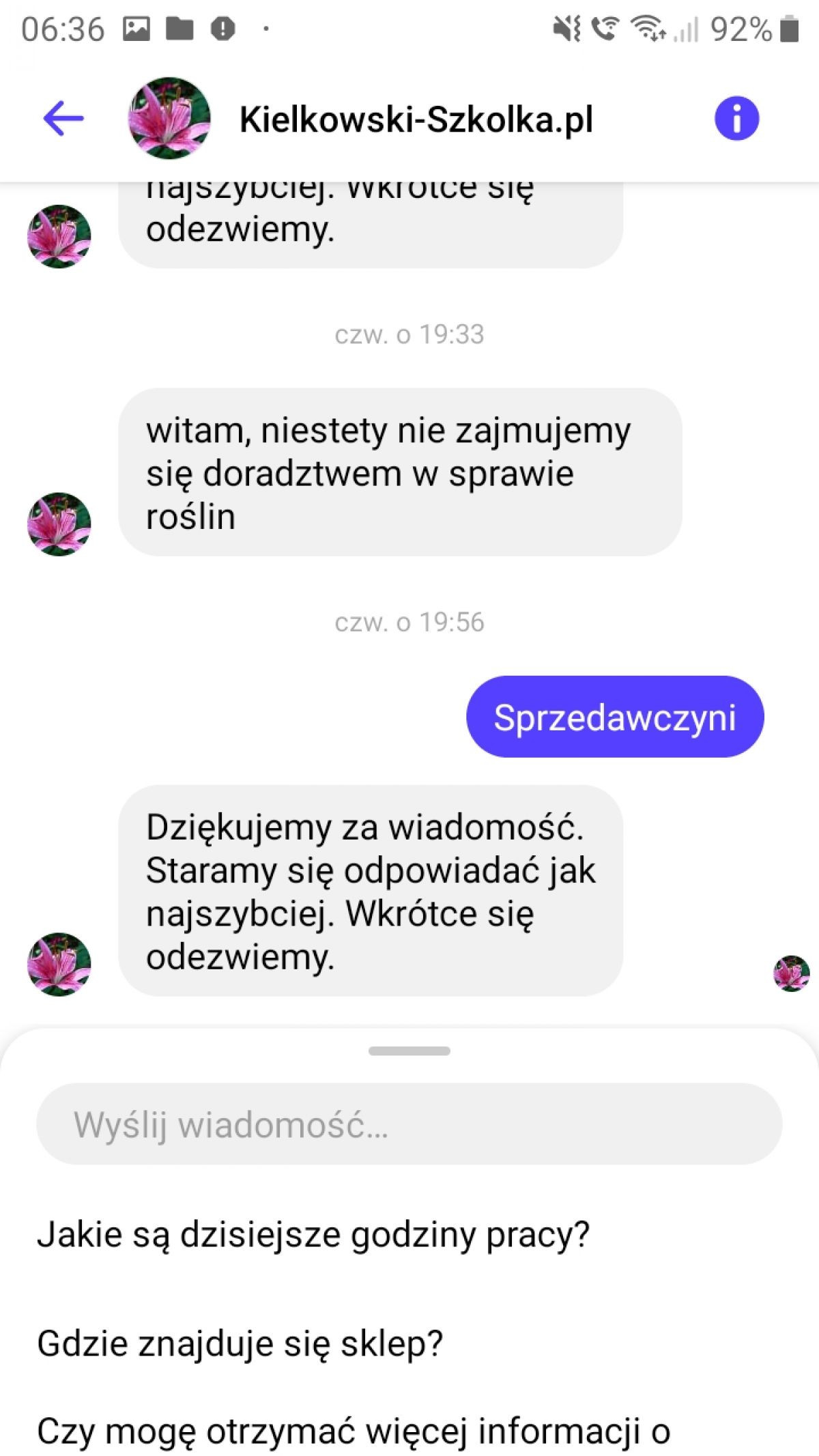Send "Gdzie znajduje się sklep?" suggestion

[240, 1343]
